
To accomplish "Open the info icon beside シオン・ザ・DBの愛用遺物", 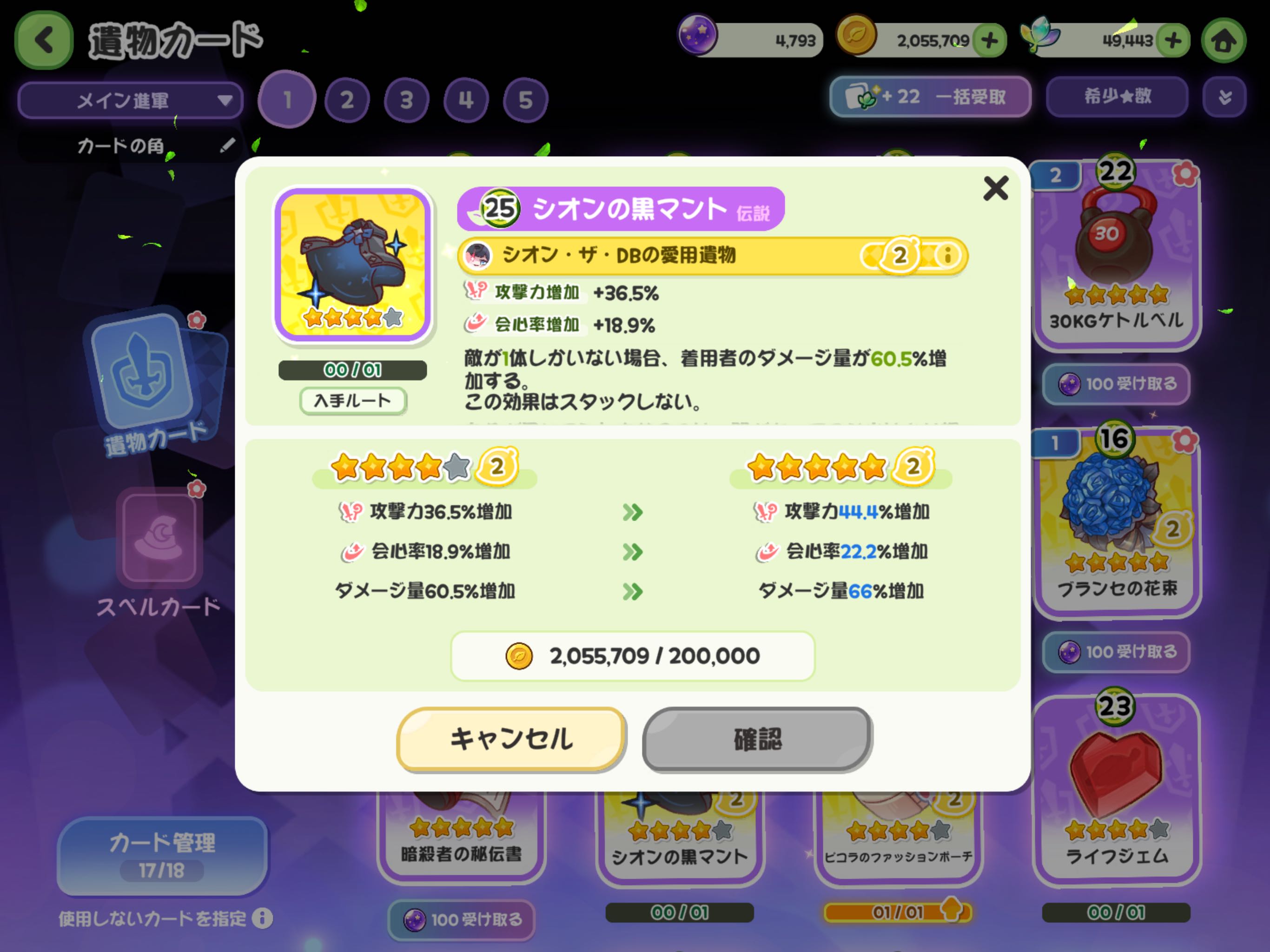I will (947, 255).
